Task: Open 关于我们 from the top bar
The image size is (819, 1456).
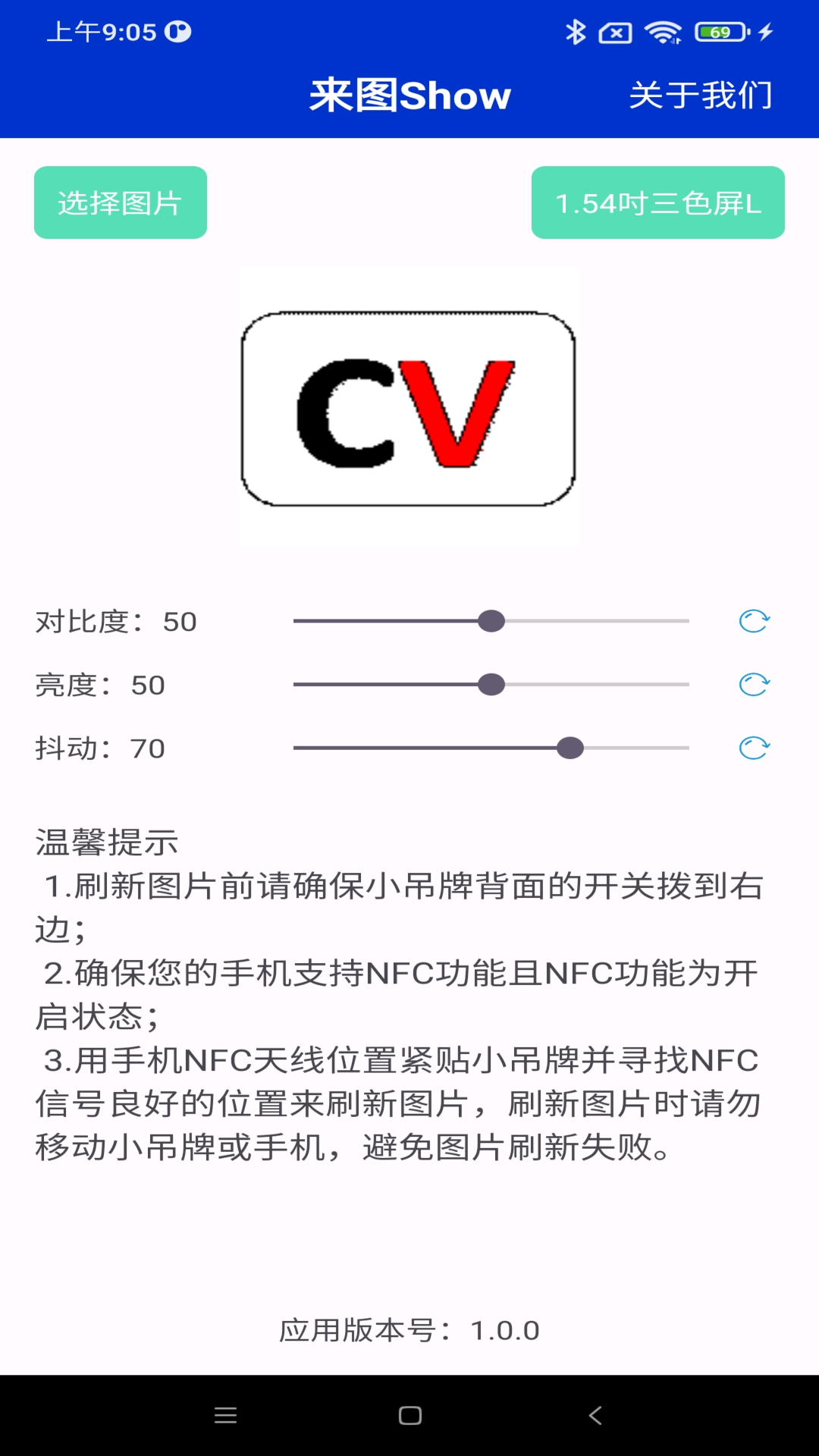Action: (700, 94)
